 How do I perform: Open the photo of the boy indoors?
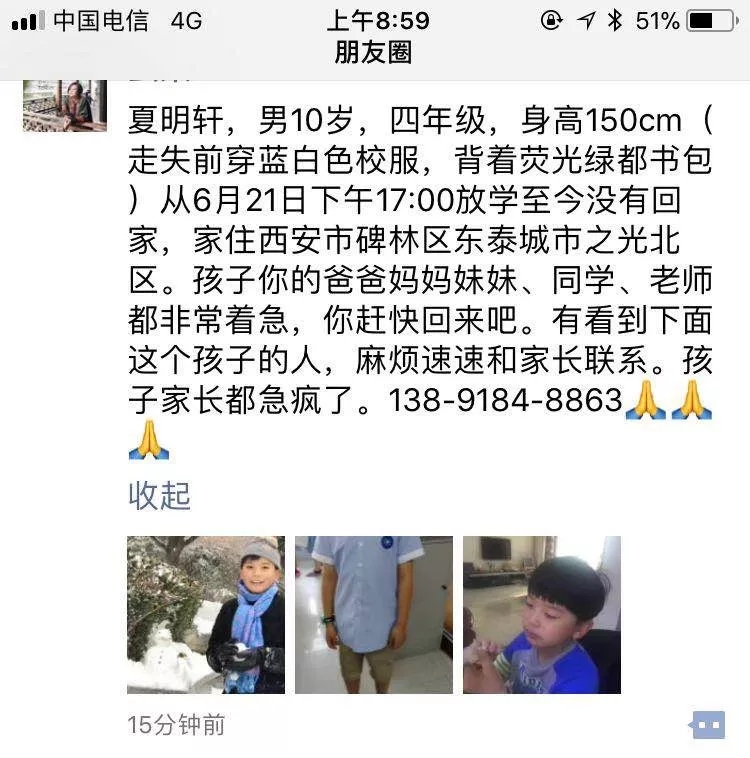click(542, 615)
